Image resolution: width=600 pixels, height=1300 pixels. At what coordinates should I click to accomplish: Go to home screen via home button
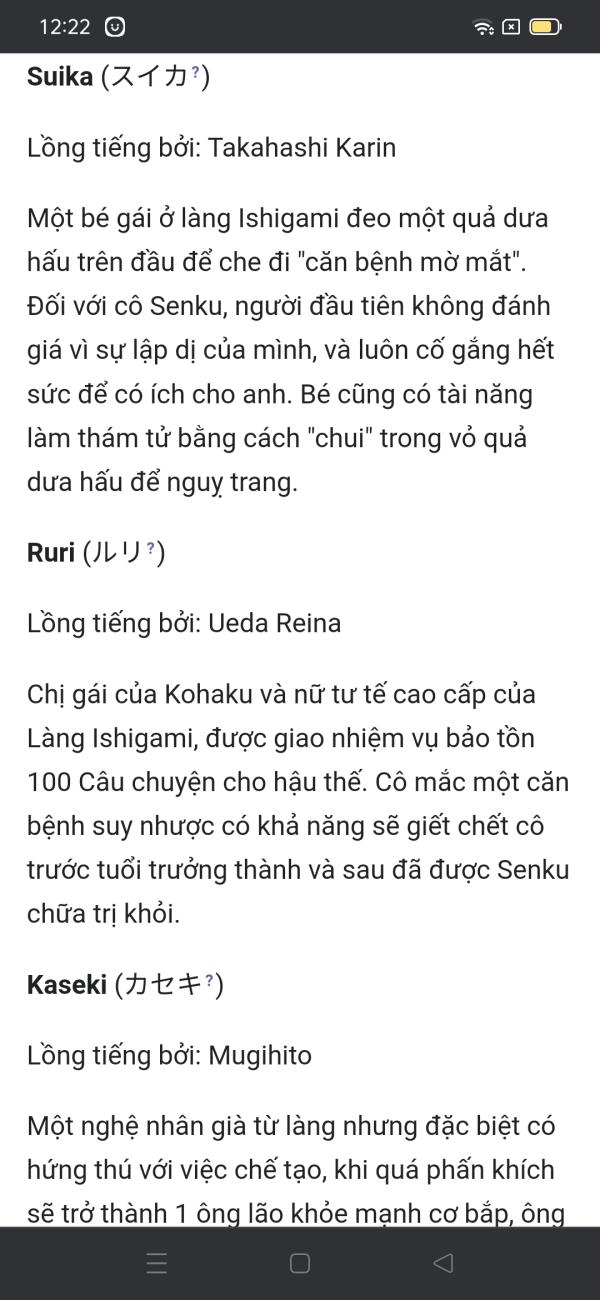click(x=300, y=1263)
